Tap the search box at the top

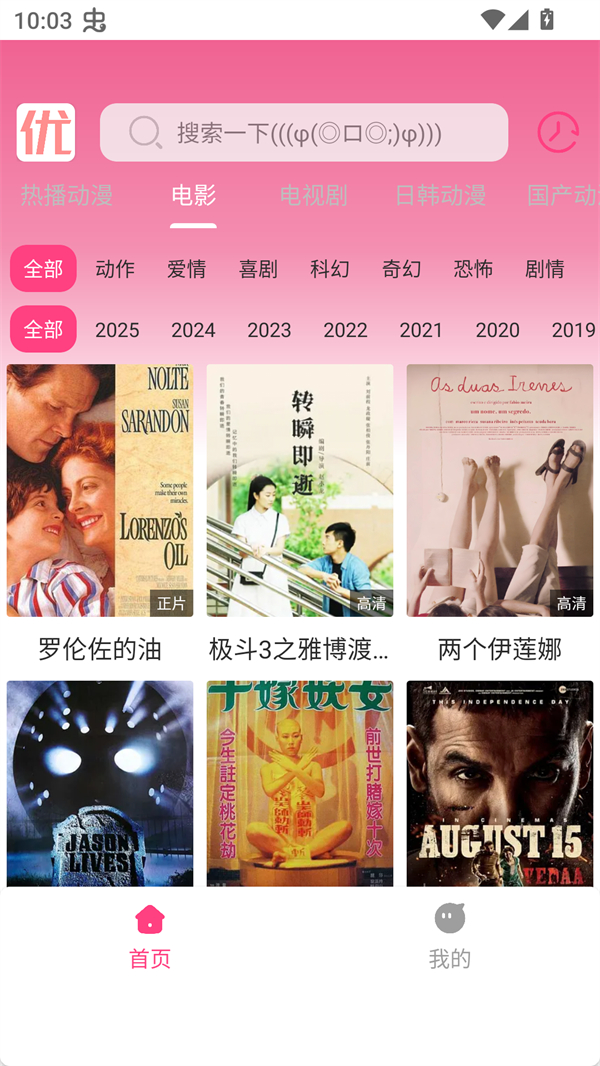tap(304, 132)
